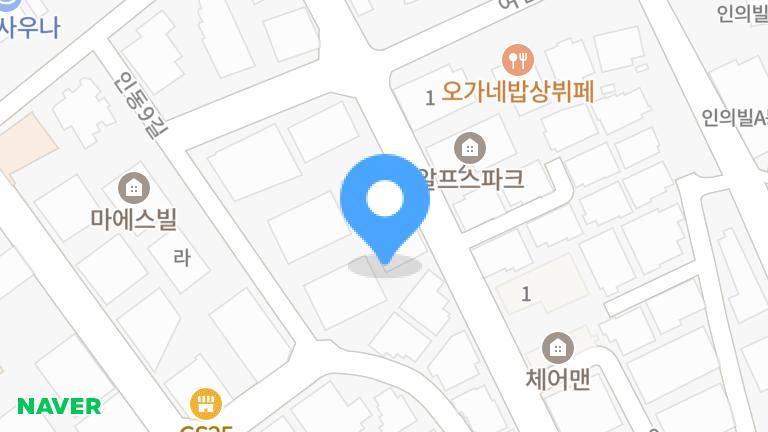Select the 체어맨 building marker
Image resolution: width=768 pixels, height=432 pixels.
click(x=557, y=349)
